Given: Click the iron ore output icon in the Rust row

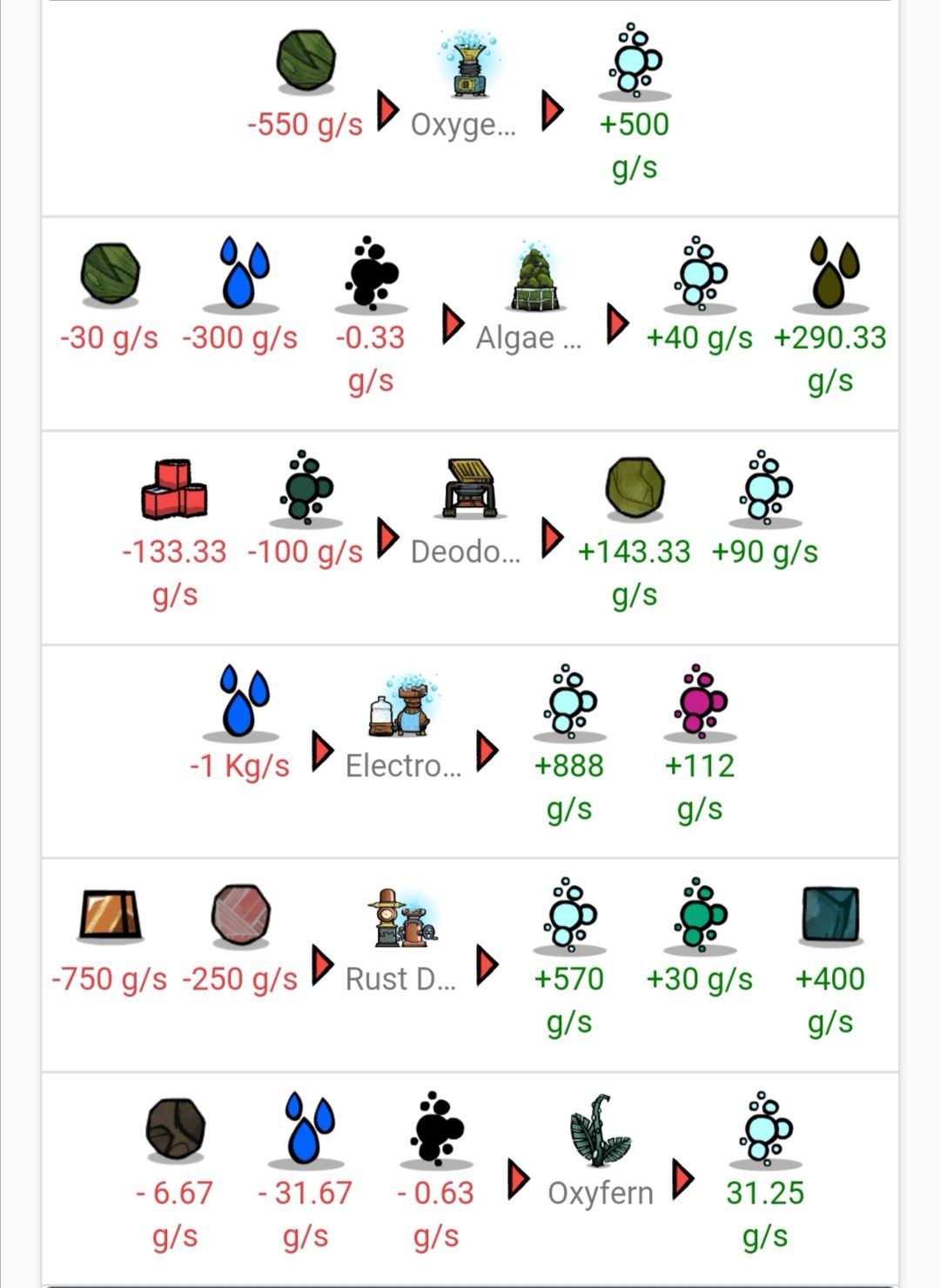Looking at the screenshot, I should click(x=831, y=916).
